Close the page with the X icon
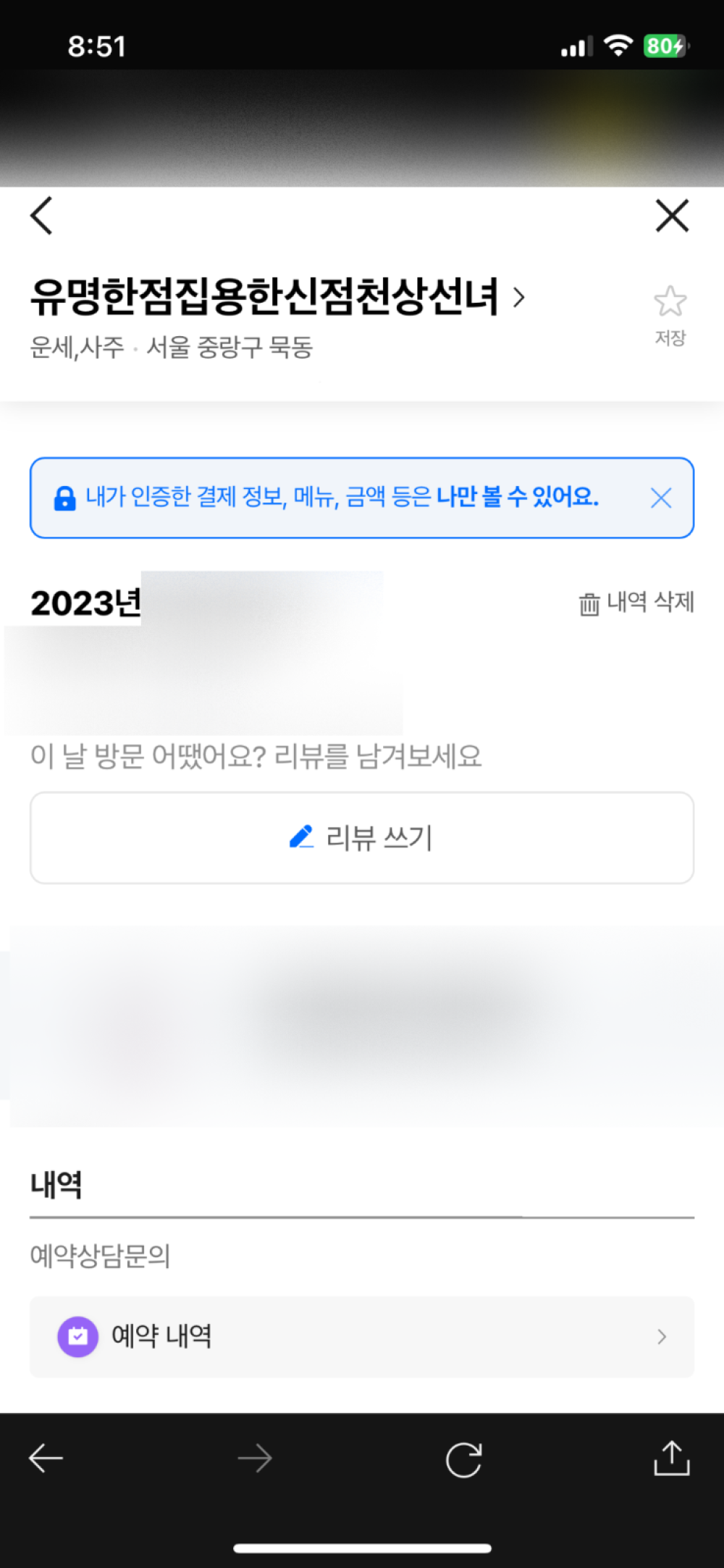This screenshot has height=1568, width=724. point(672,216)
